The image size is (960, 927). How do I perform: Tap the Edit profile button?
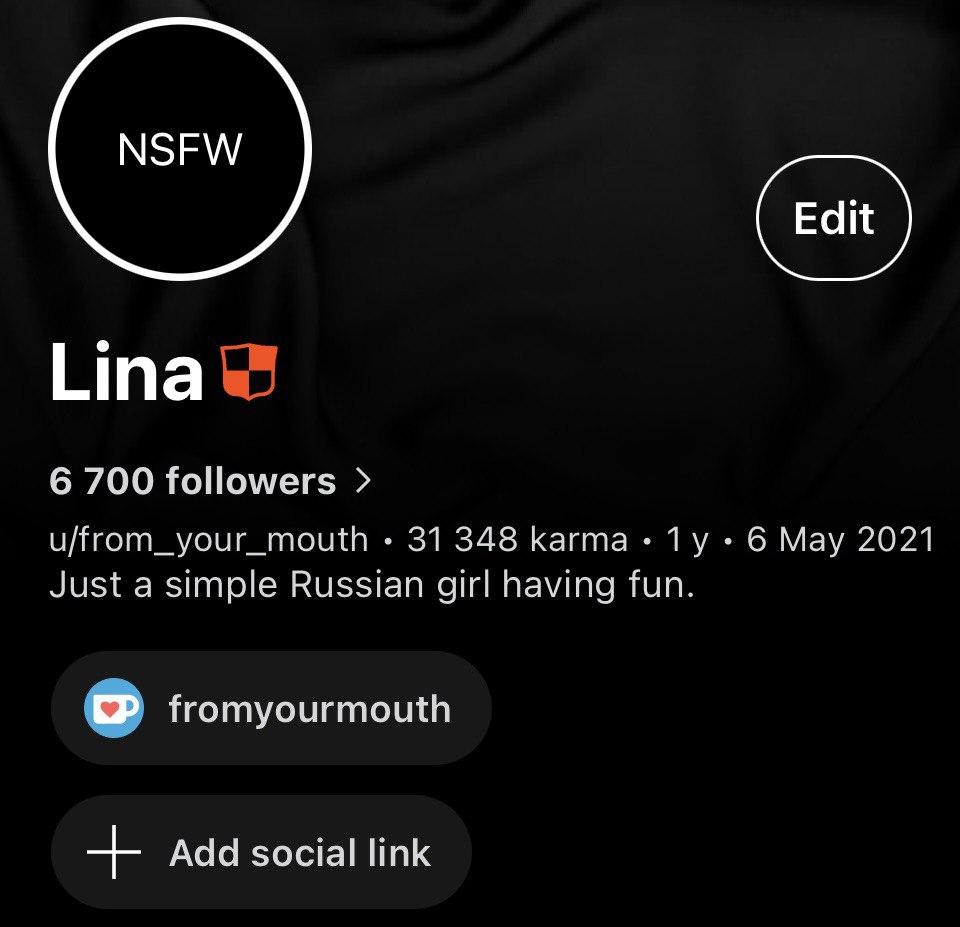[x=833, y=219]
